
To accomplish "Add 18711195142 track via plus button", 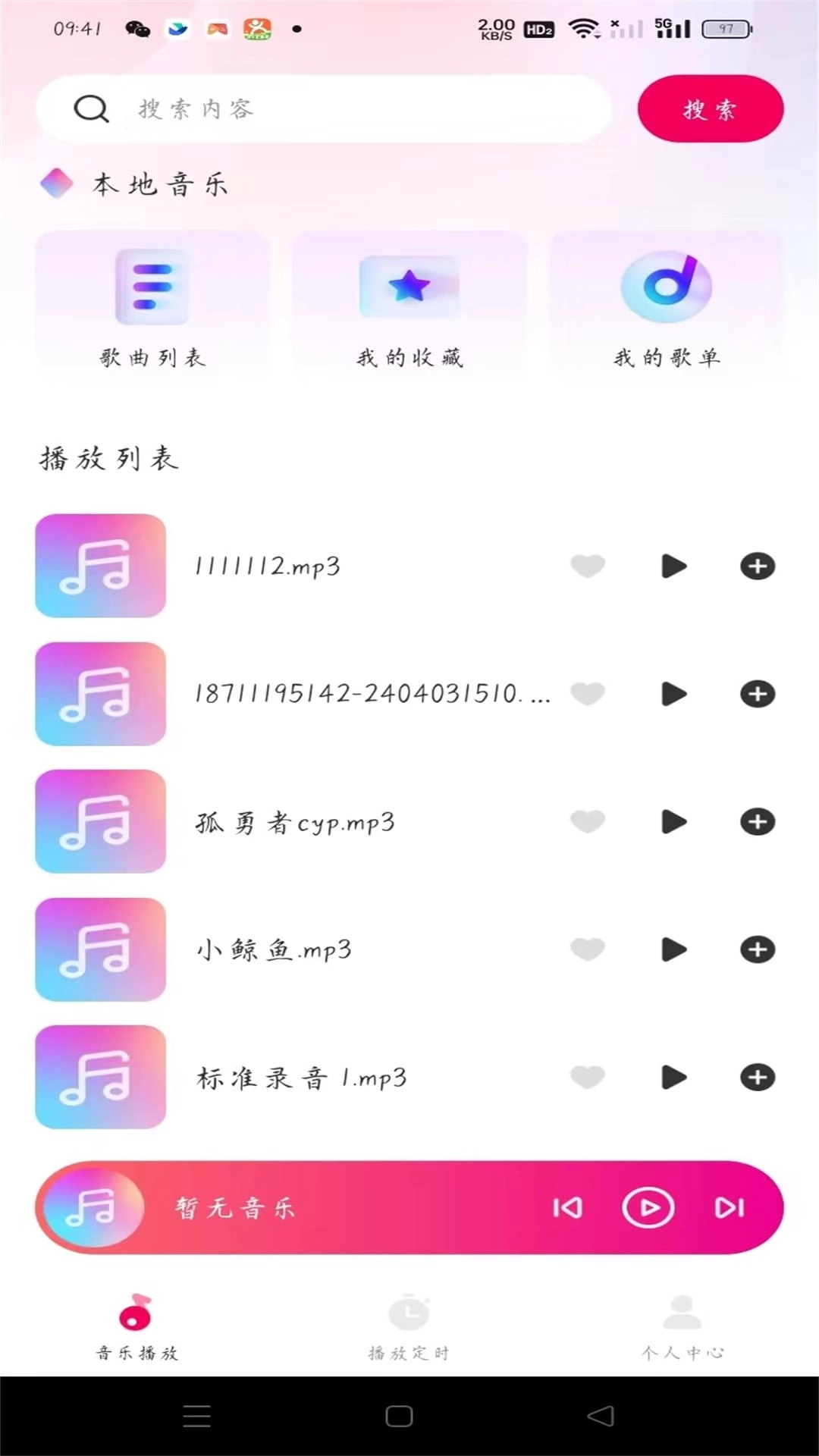I will 757,695.
